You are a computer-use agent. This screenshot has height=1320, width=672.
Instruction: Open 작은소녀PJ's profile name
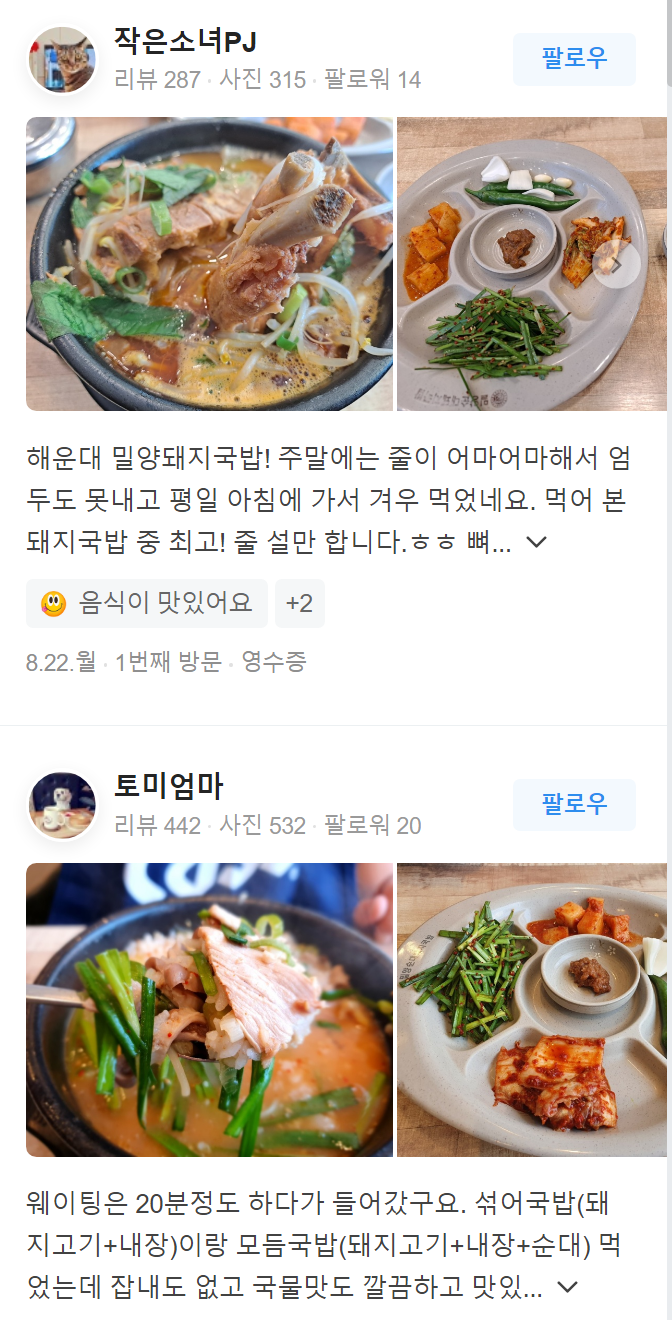[x=186, y=41]
